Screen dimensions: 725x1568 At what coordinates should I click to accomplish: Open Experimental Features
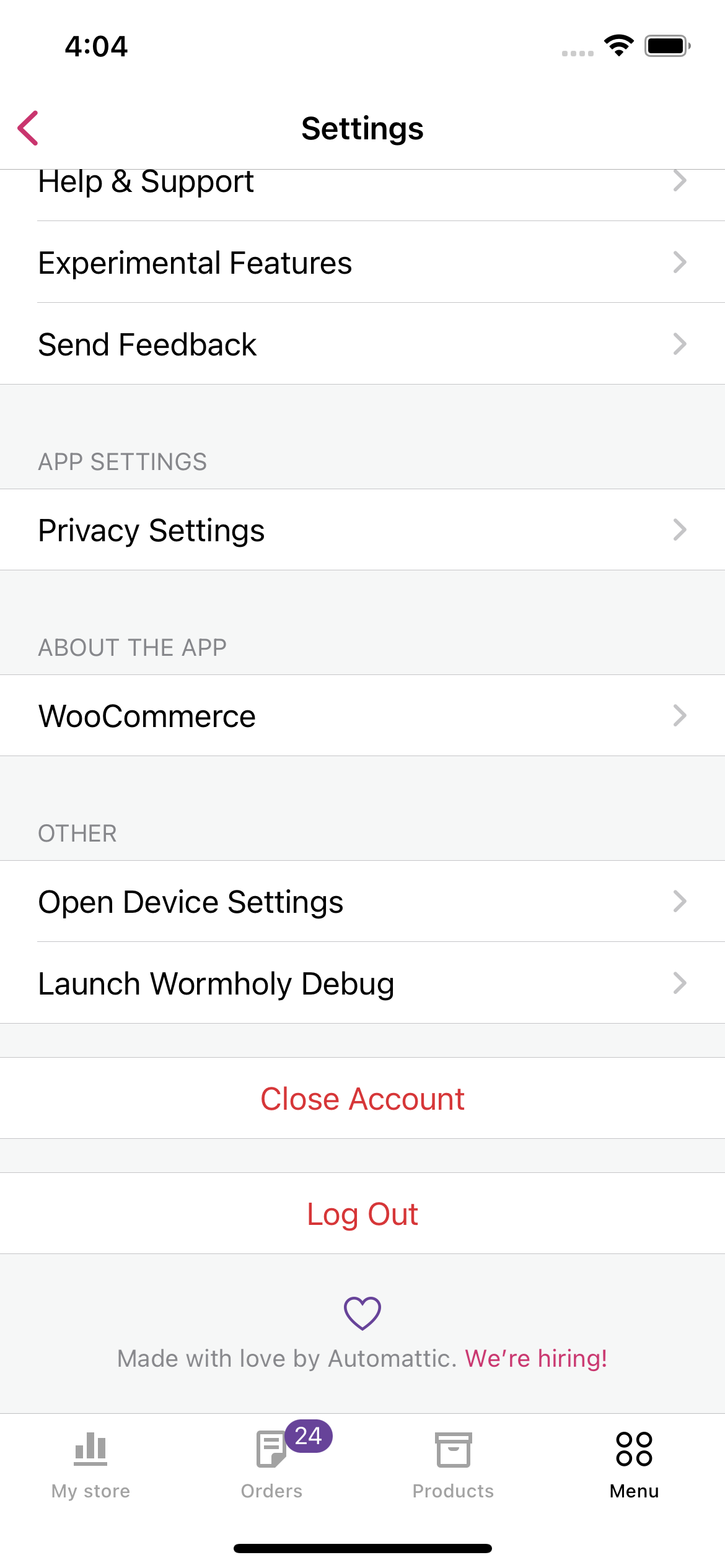tap(362, 263)
